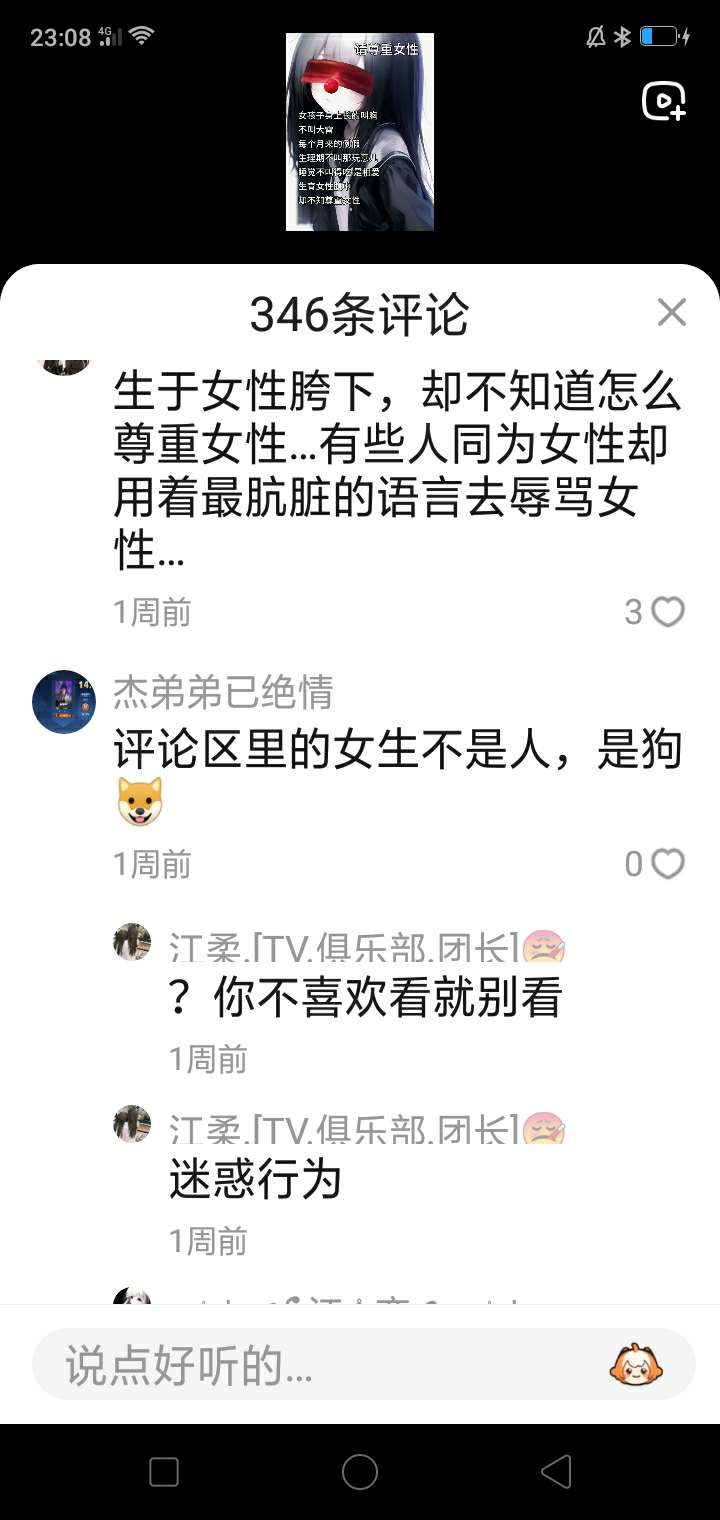Go back using system navigation triangle

(556, 1471)
